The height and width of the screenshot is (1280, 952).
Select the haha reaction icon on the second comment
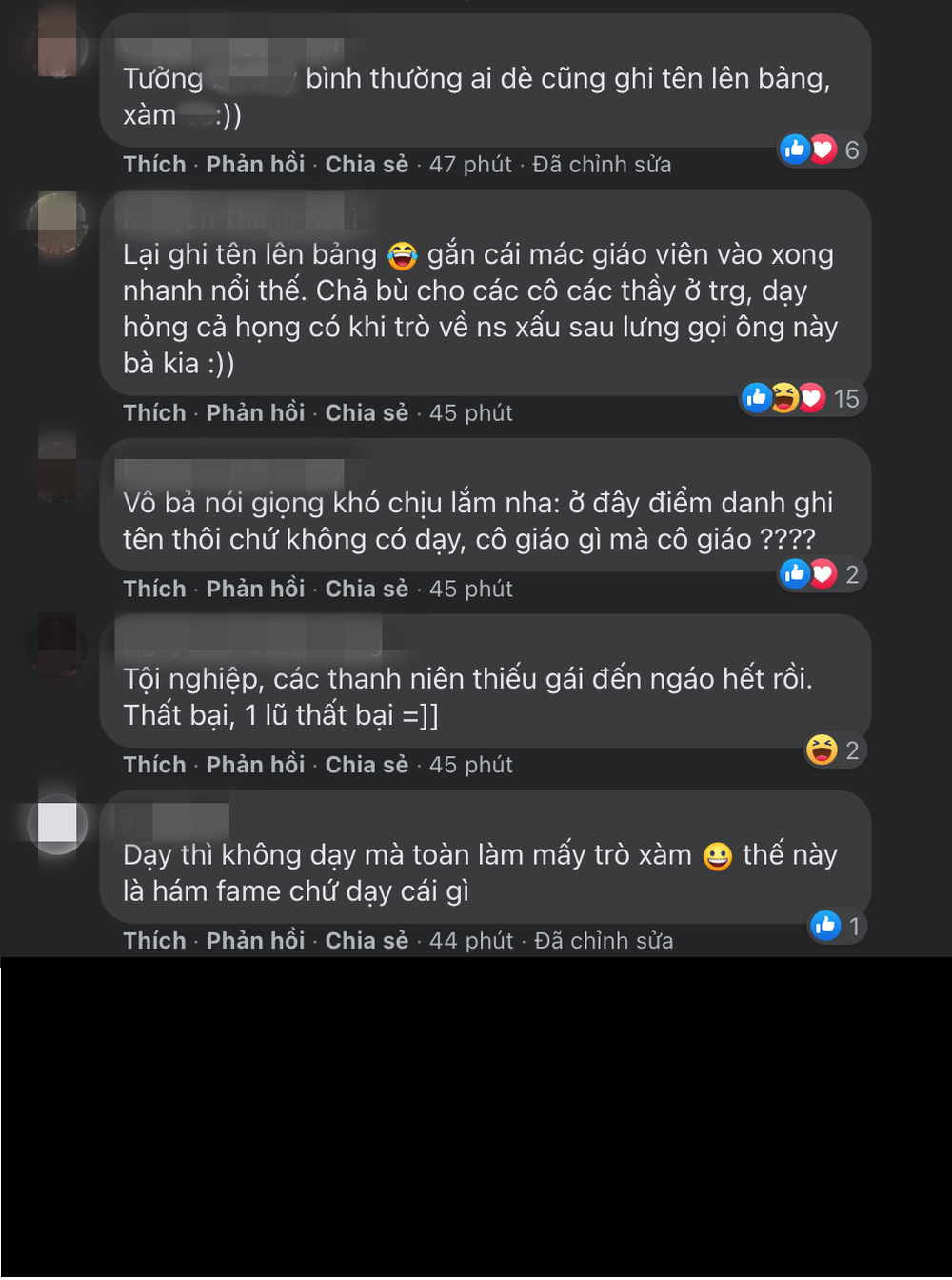(x=784, y=398)
